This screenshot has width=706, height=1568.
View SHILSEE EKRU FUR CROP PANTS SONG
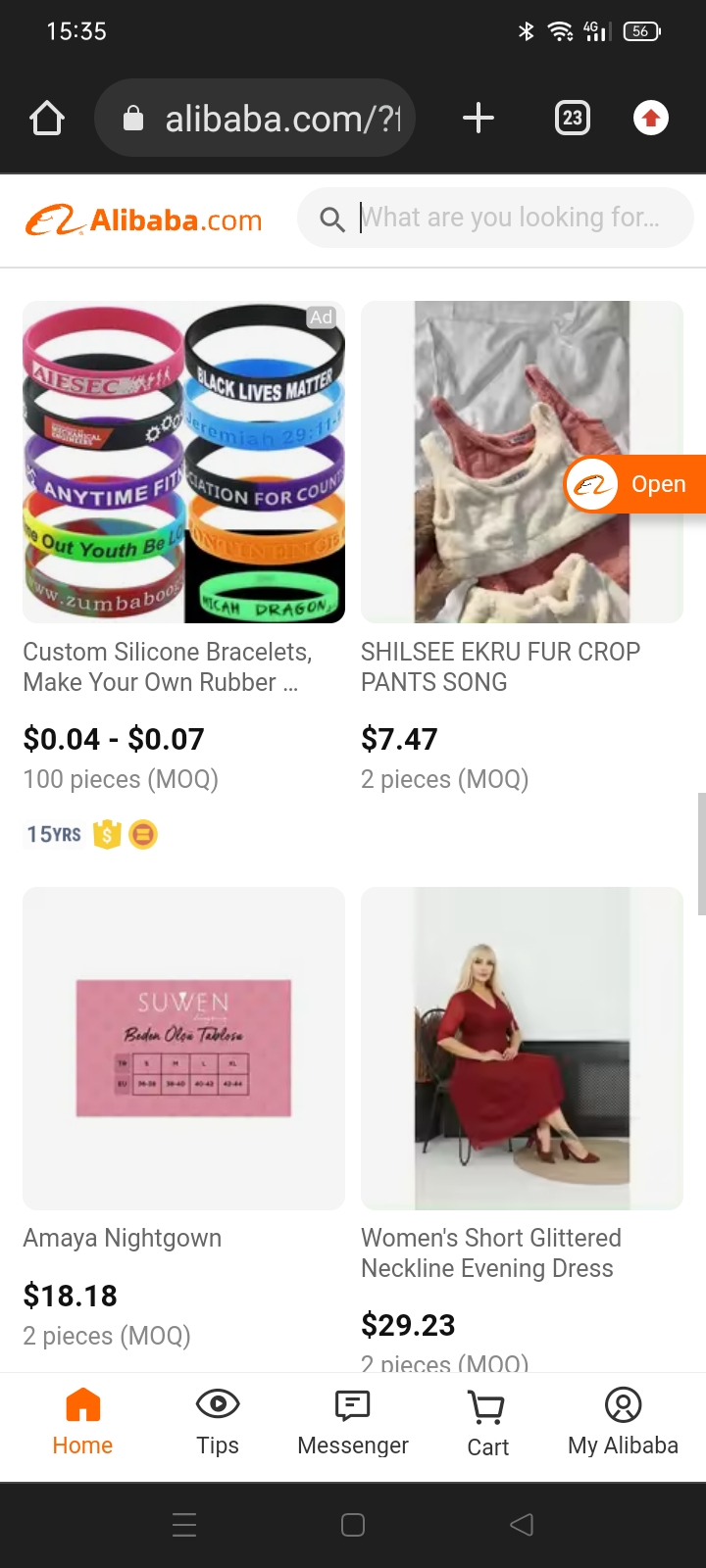[x=522, y=463]
